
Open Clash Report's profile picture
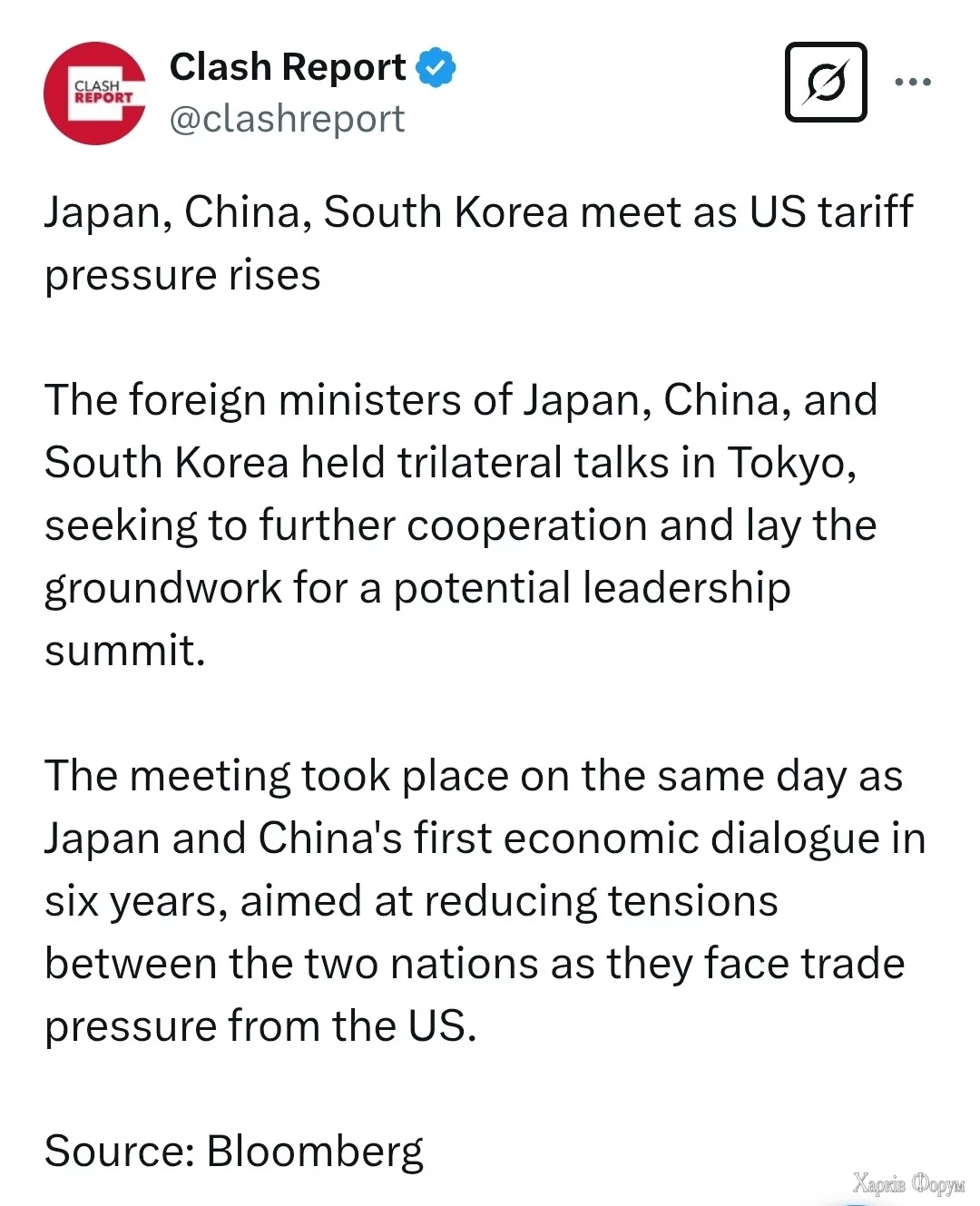click(94, 93)
